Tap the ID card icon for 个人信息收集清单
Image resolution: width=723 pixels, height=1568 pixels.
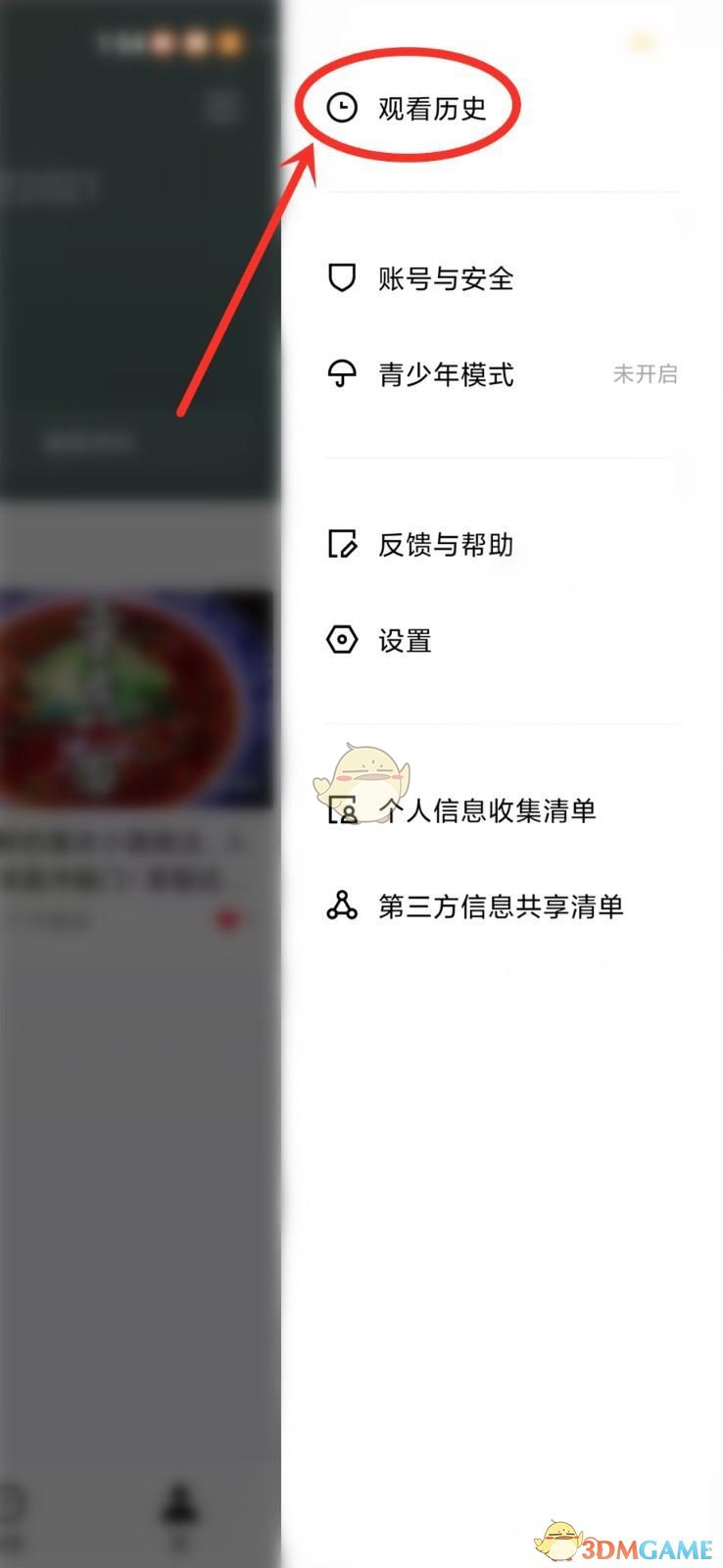[x=341, y=810]
